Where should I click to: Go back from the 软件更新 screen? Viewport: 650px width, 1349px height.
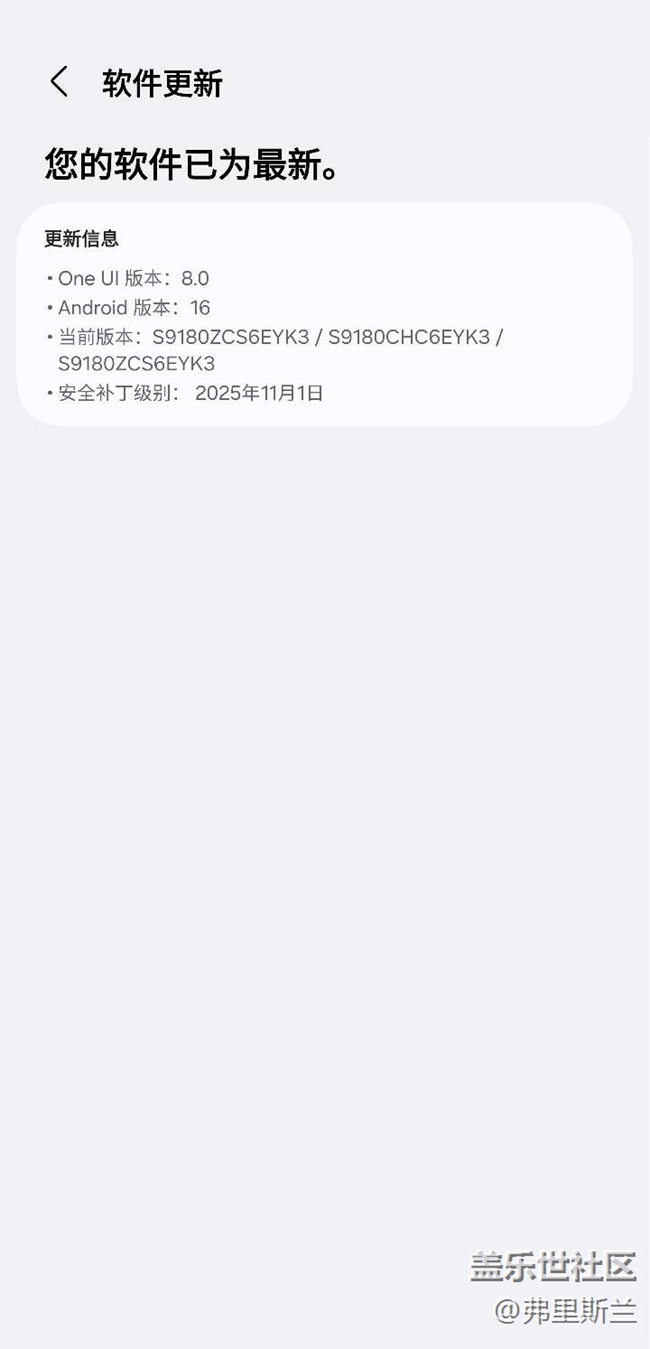(x=60, y=83)
